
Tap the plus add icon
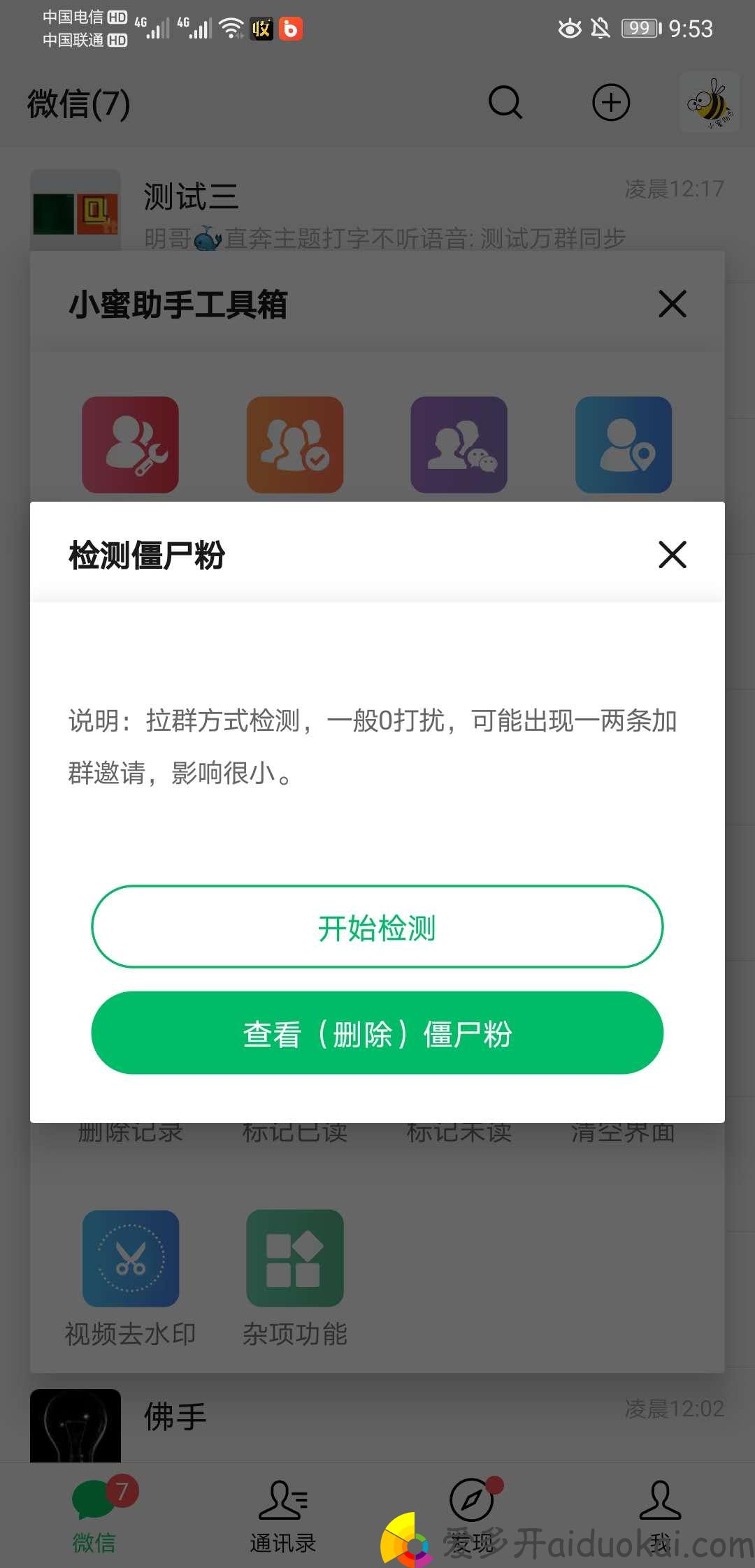tap(611, 103)
